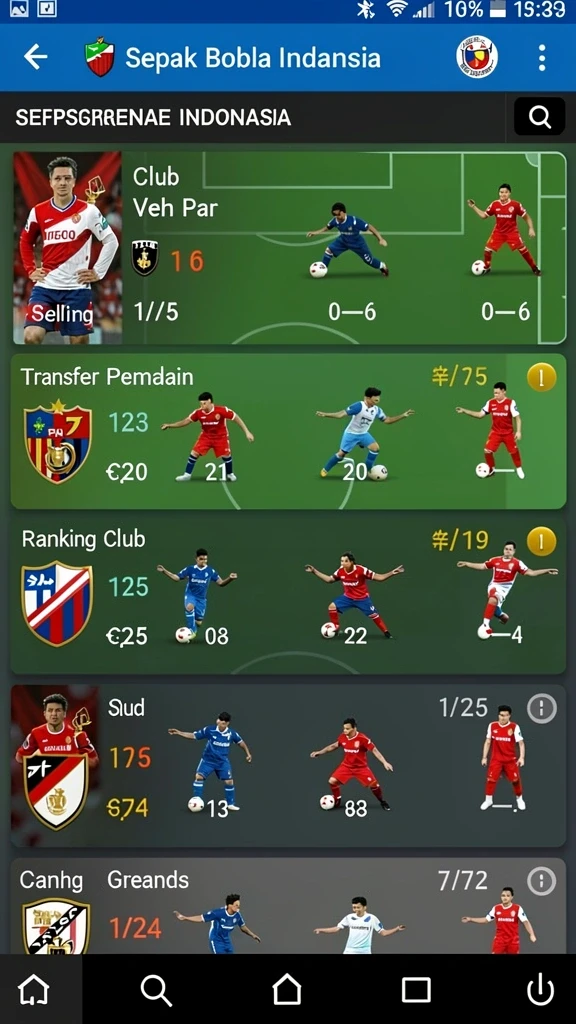Tap the search icon beside SEFPSGRRENAE INDONASIA
This screenshot has width=576, height=1024.
[539, 117]
